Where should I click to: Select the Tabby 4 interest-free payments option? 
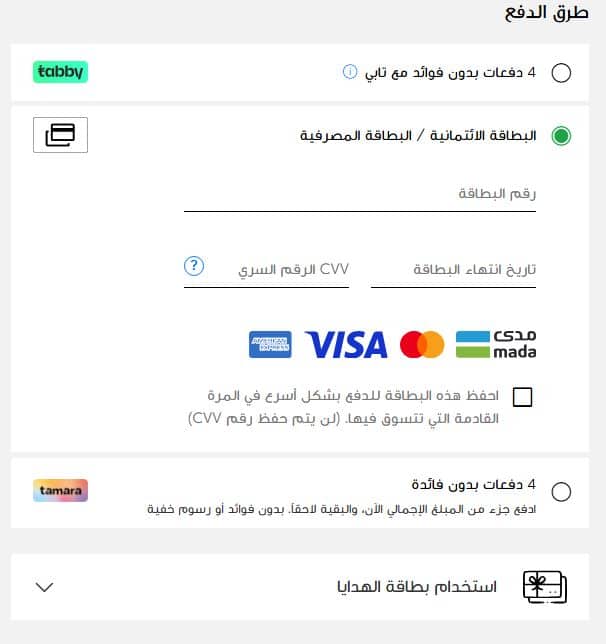pyautogui.click(x=561, y=73)
